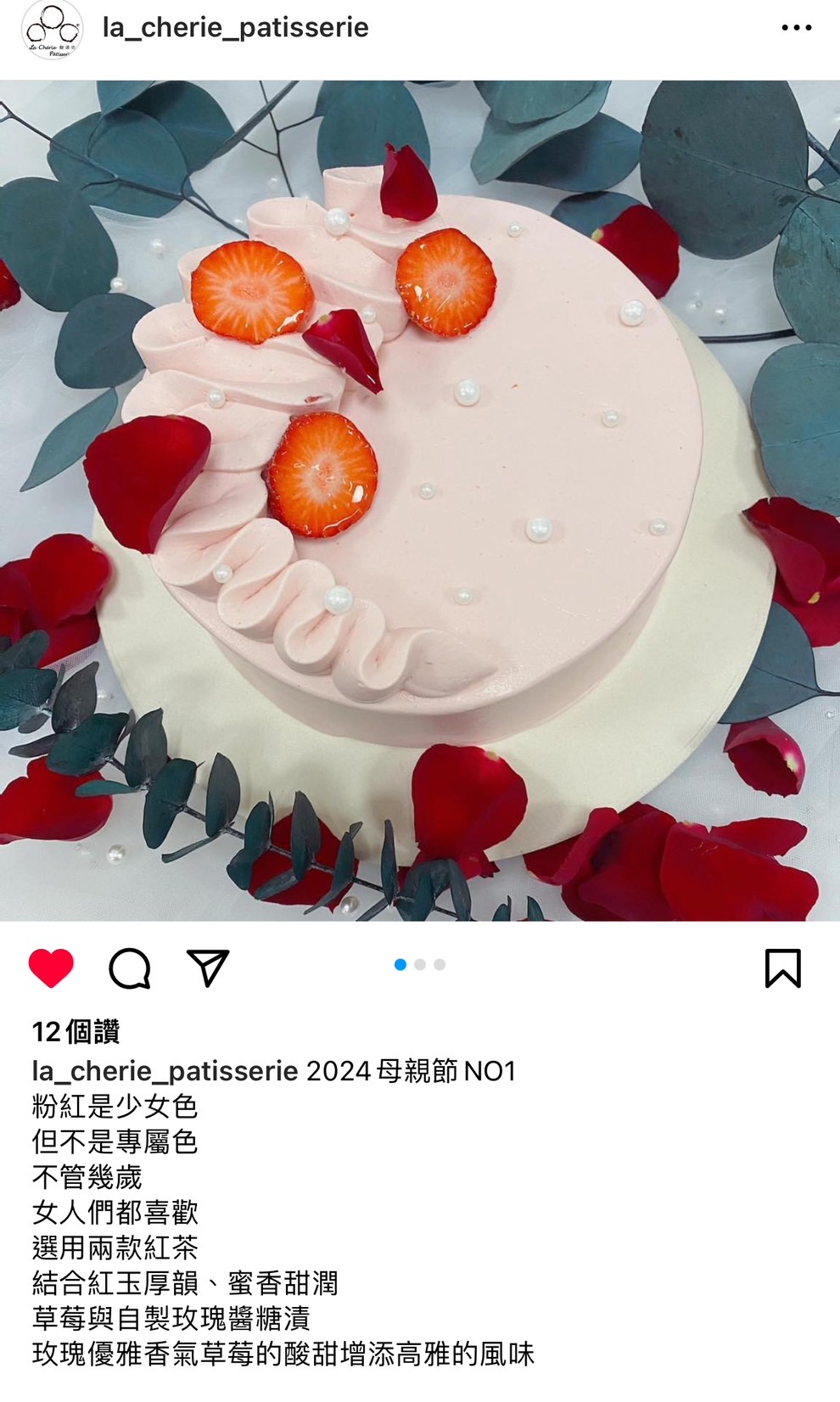Open la_cherie_patisserie username in header
This screenshot has width=840, height=1402.
click(235, 28)
